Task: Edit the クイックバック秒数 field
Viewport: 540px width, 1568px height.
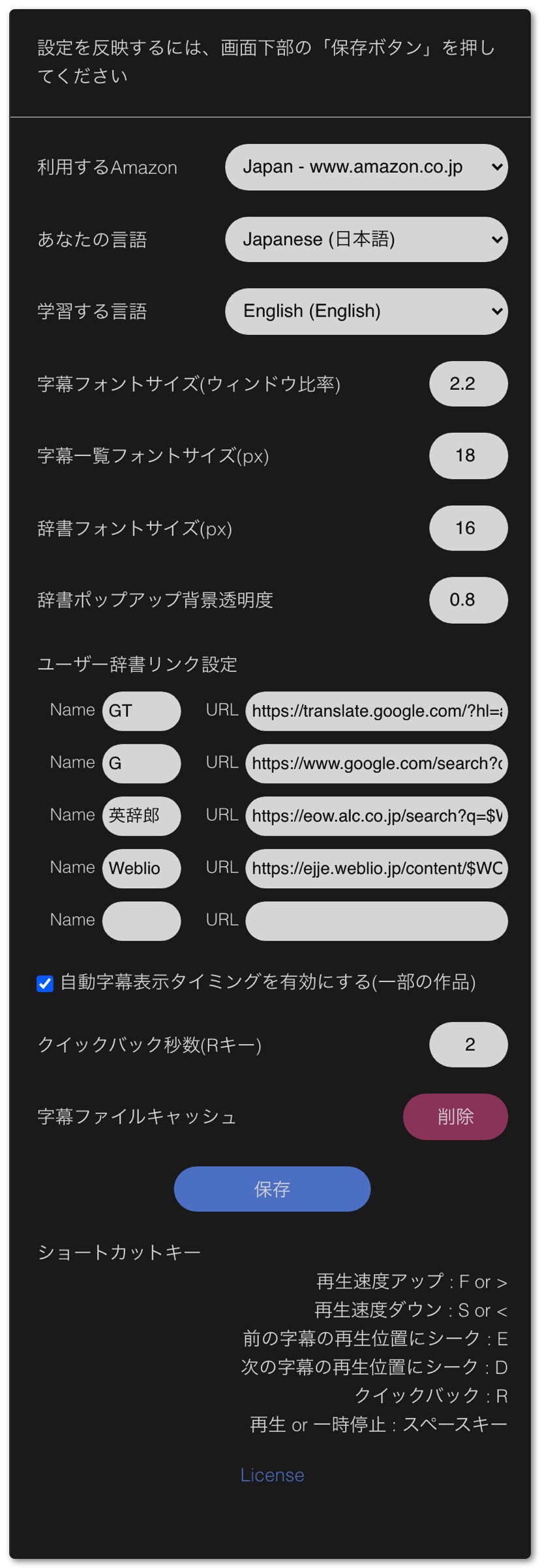Action: click(x=468, y=1045)
